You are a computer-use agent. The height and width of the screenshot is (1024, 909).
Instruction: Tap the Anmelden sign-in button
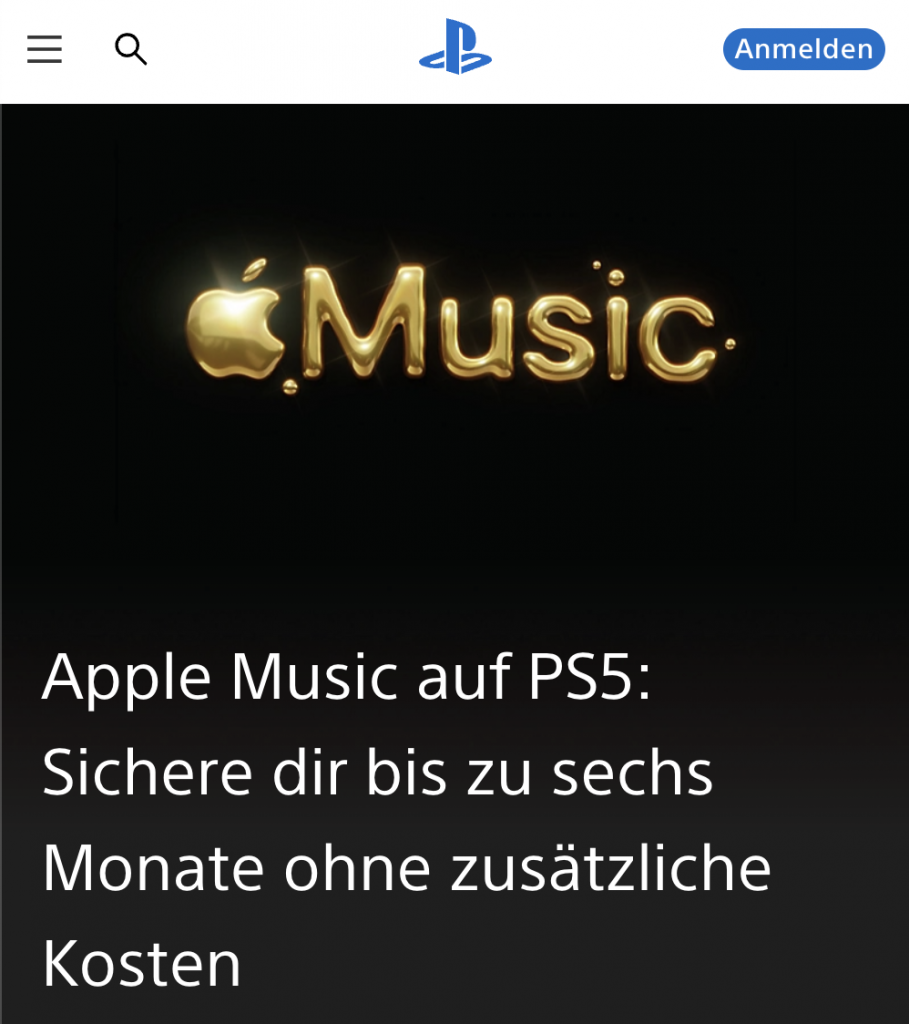(x=803, y=49)
